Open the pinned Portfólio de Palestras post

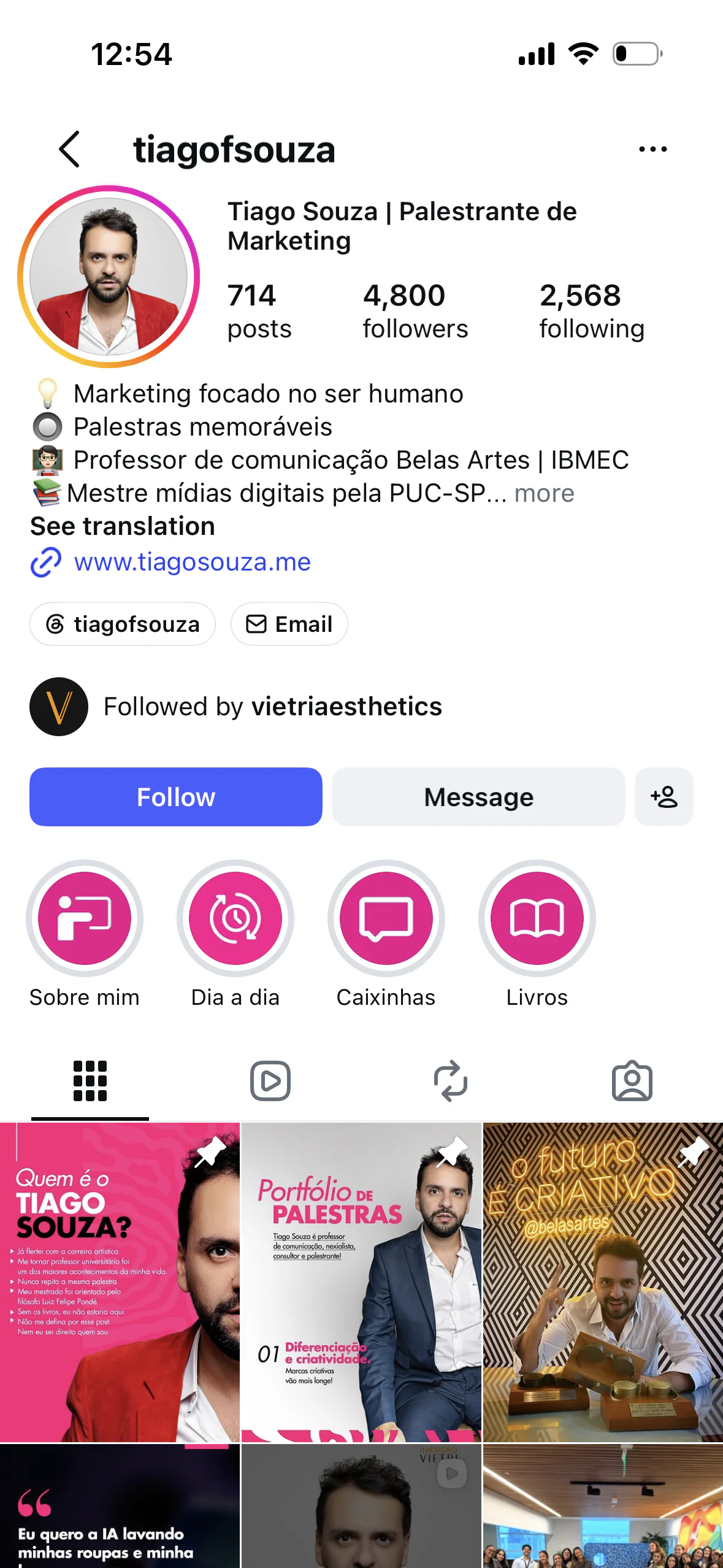tap(361, 1282)
